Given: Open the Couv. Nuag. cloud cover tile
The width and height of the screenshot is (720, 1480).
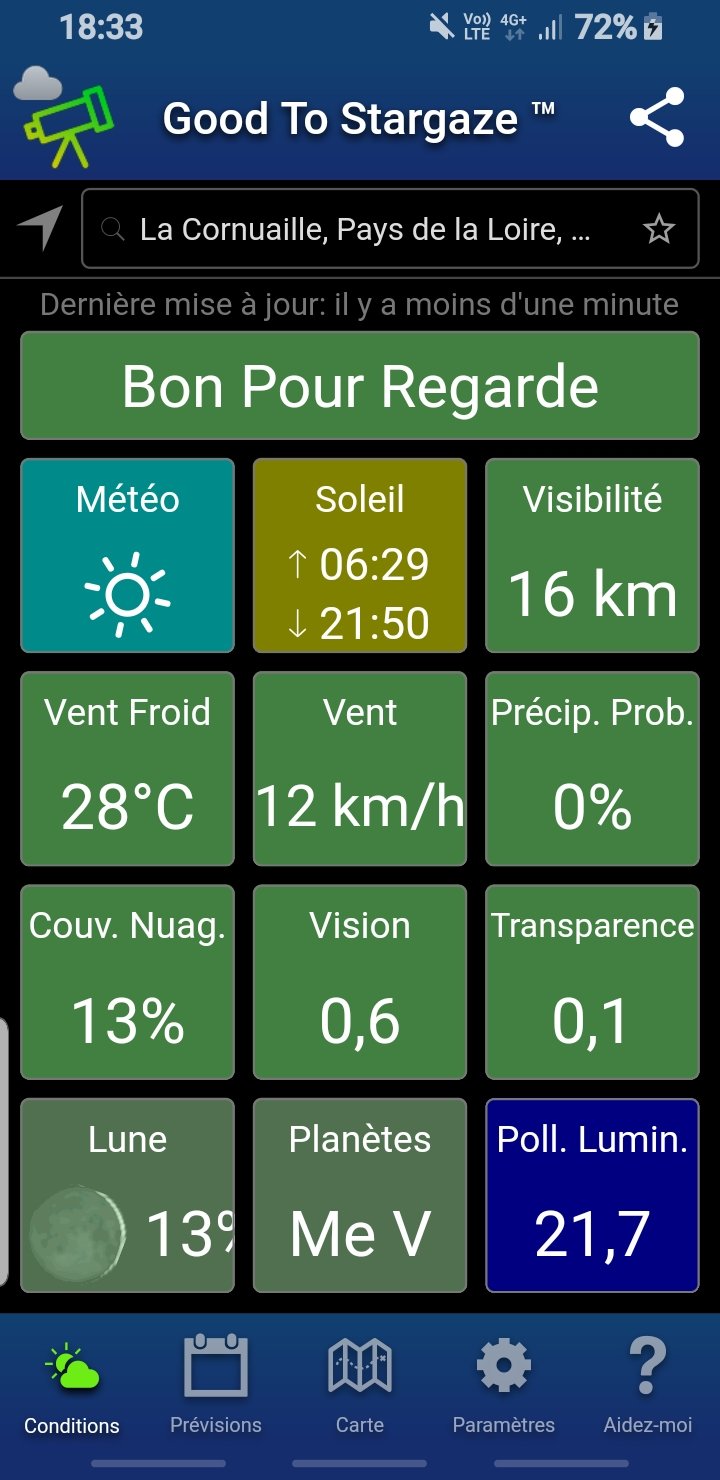Looking at the screenshot, I should click(128, 982).
